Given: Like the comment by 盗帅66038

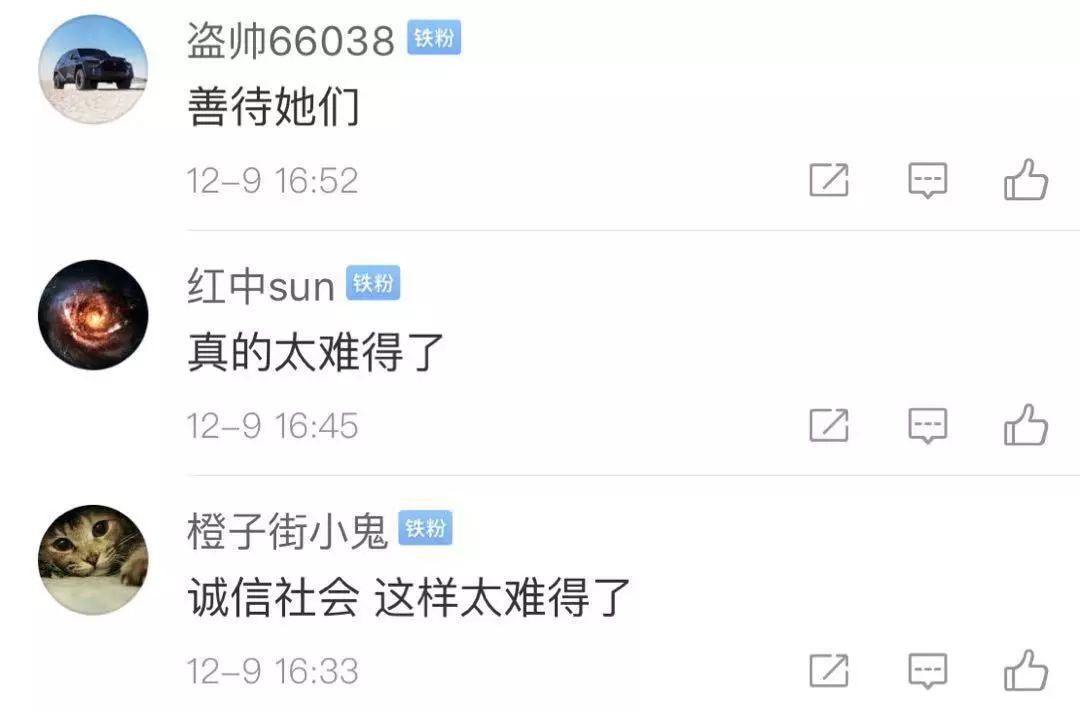Looking at the screenshot, I should point(1025,181).
